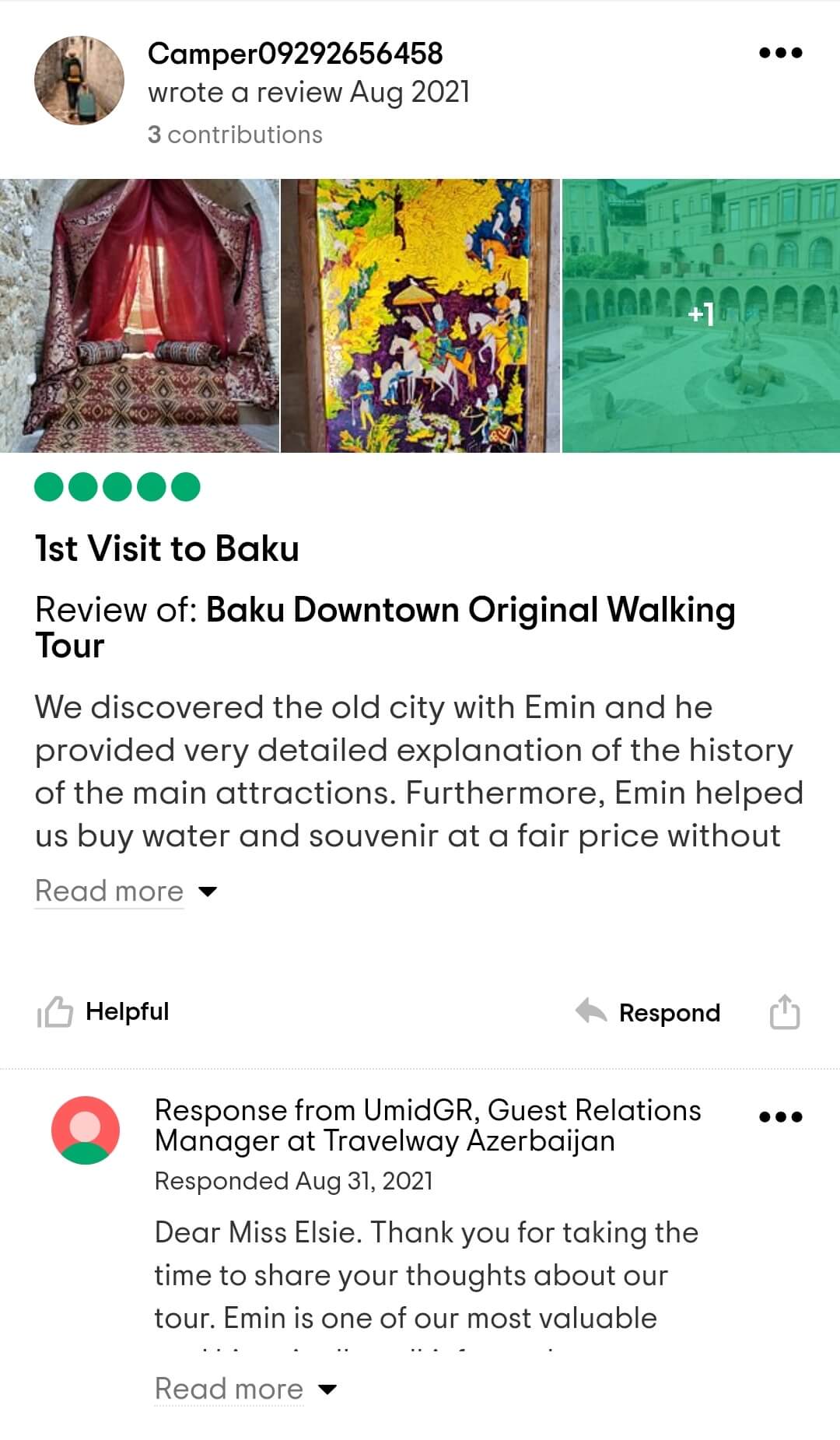
Task: Tap Respond to reply to review
Action: pos(648,1012)
